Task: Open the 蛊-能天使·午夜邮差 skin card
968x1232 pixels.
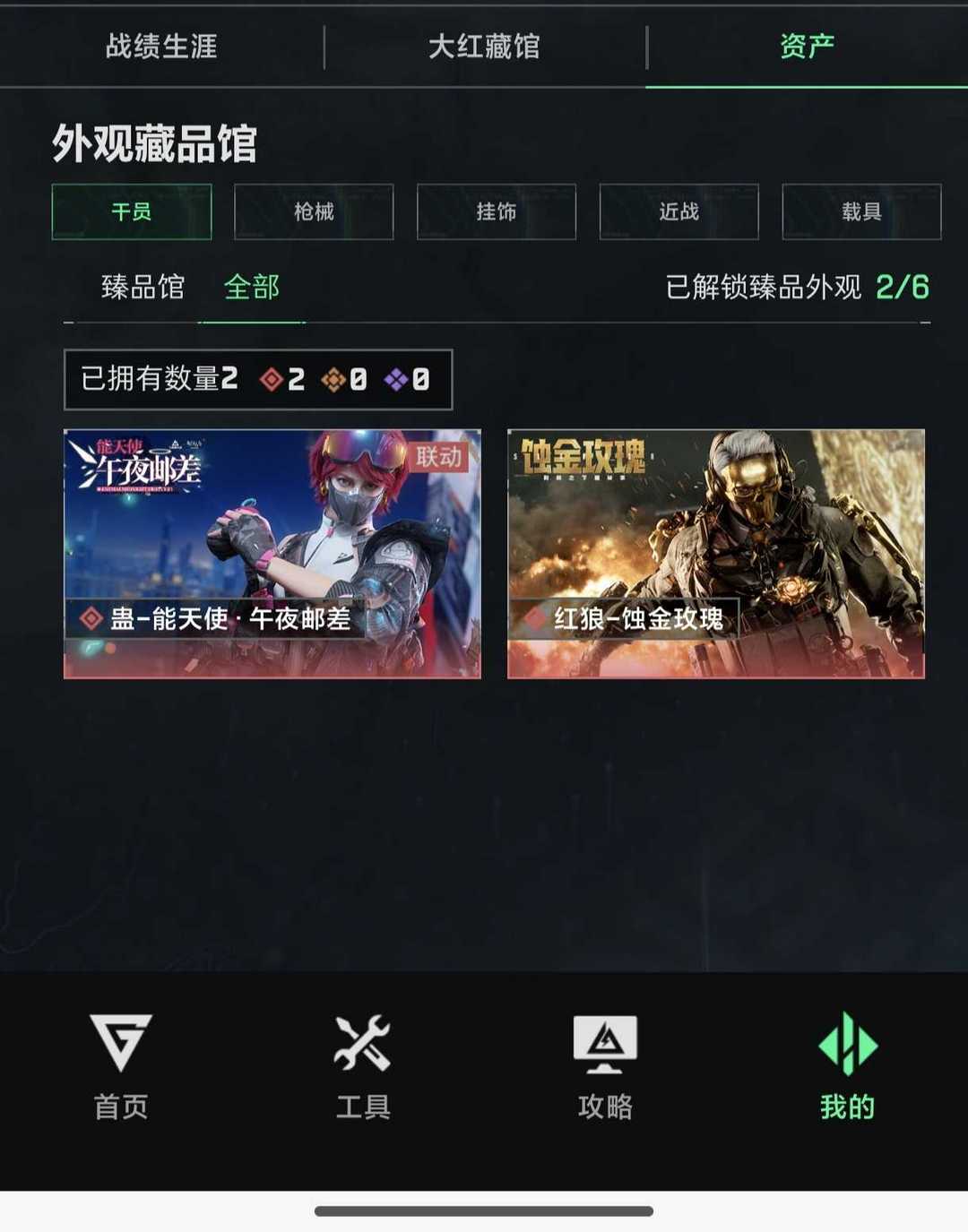Action: point(272,554)
